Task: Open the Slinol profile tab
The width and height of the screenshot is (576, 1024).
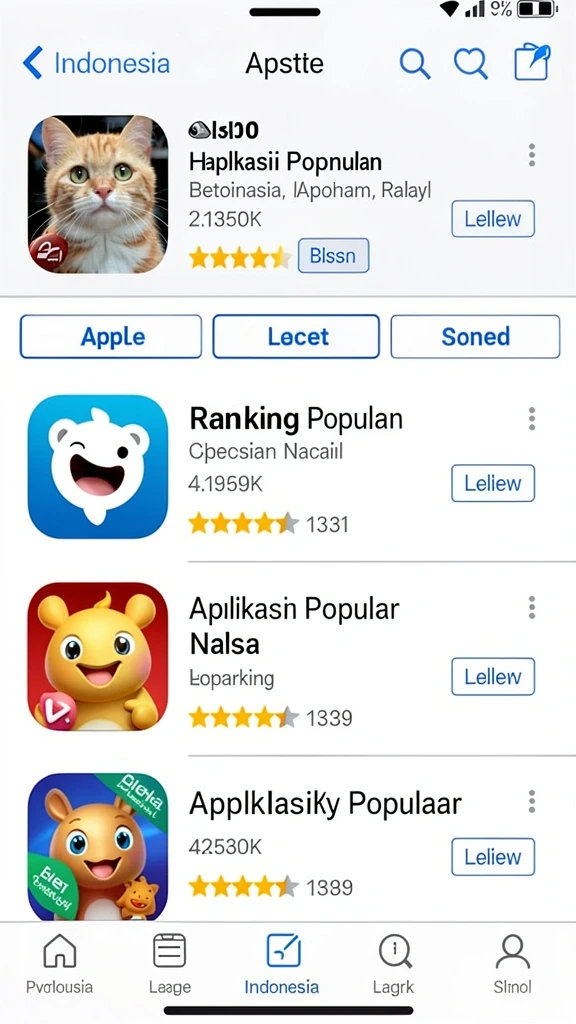Action: pyautogui.click(x=513, y=963)
